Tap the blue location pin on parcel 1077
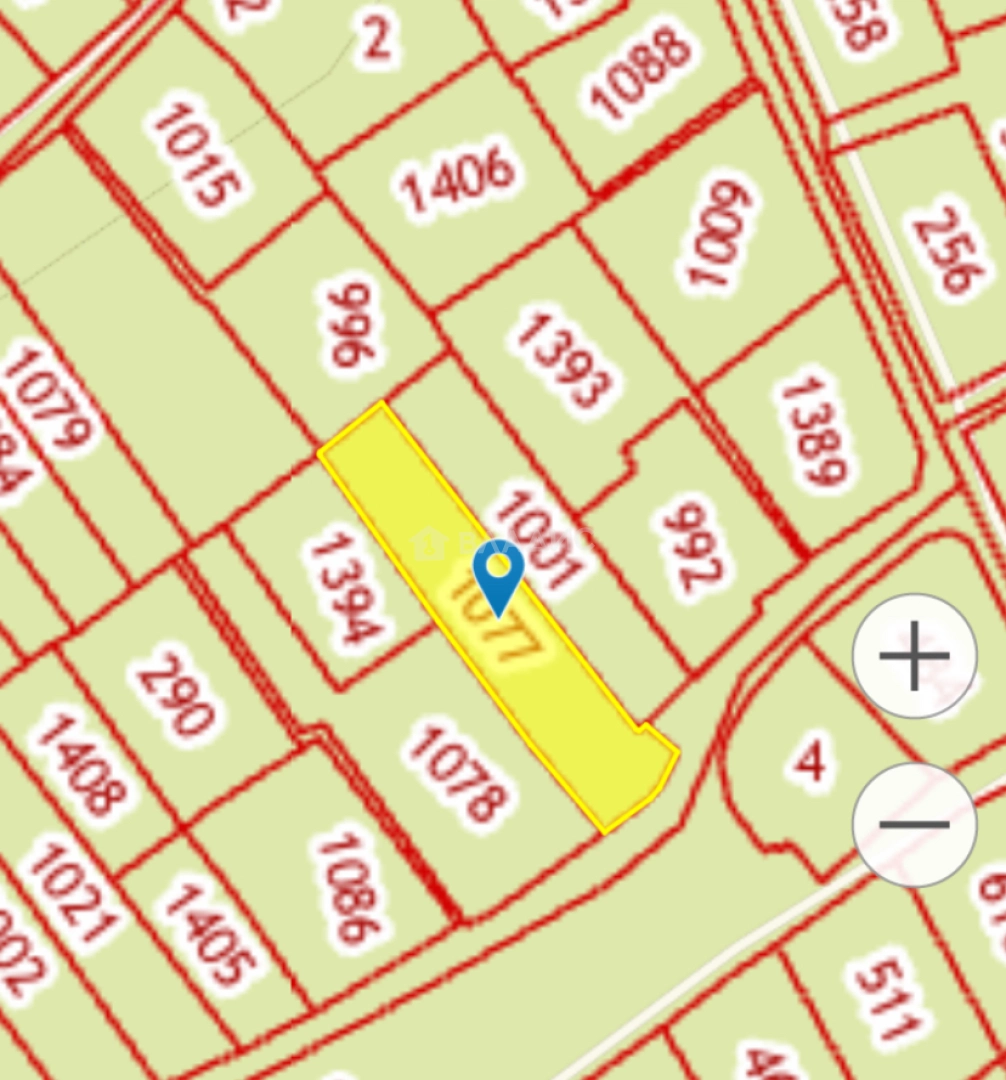Viewport: 1006px width, 1080px height. tap(498, 573)
